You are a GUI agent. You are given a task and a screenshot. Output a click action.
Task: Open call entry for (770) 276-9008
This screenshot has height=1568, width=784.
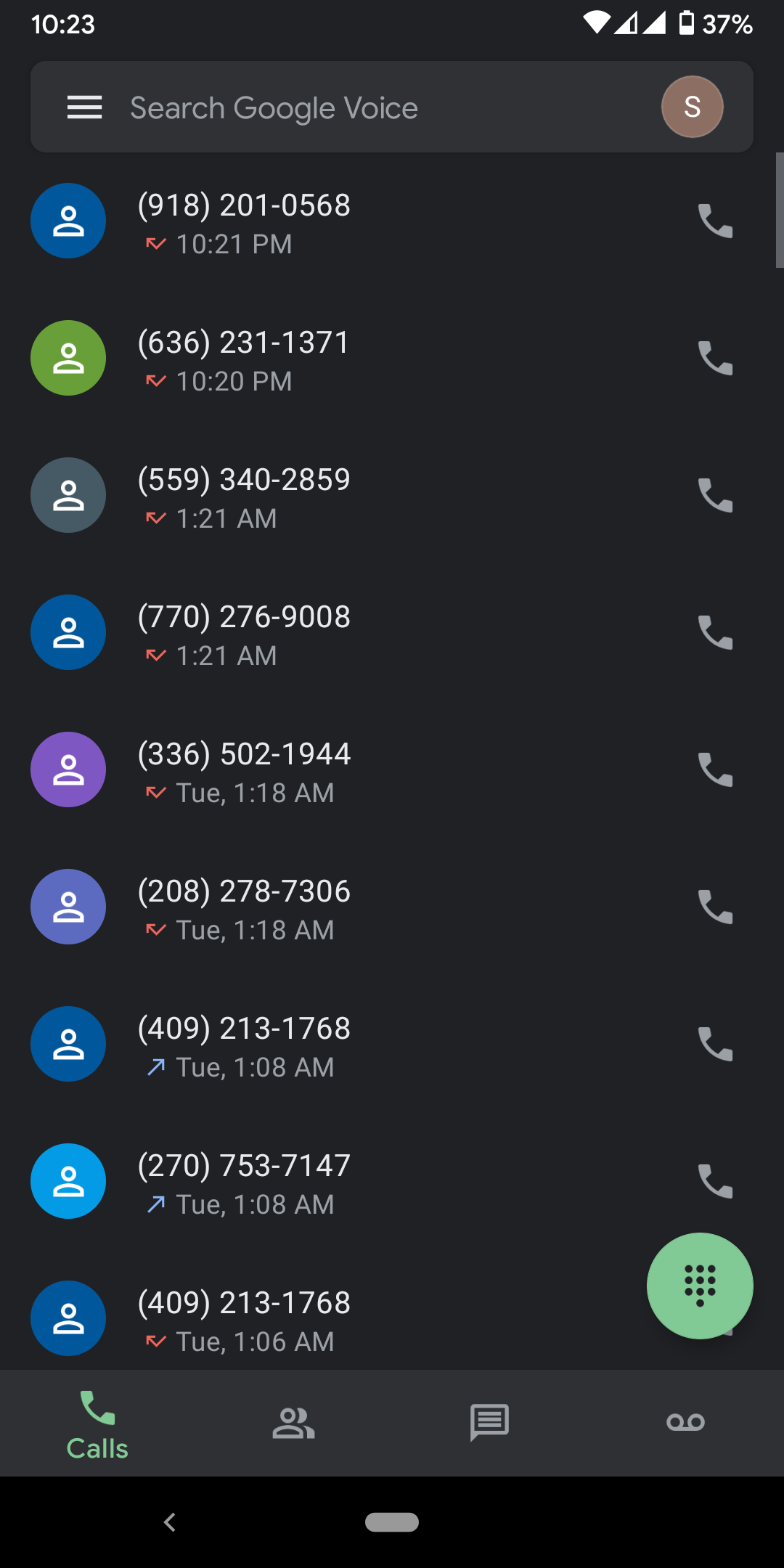363,633
